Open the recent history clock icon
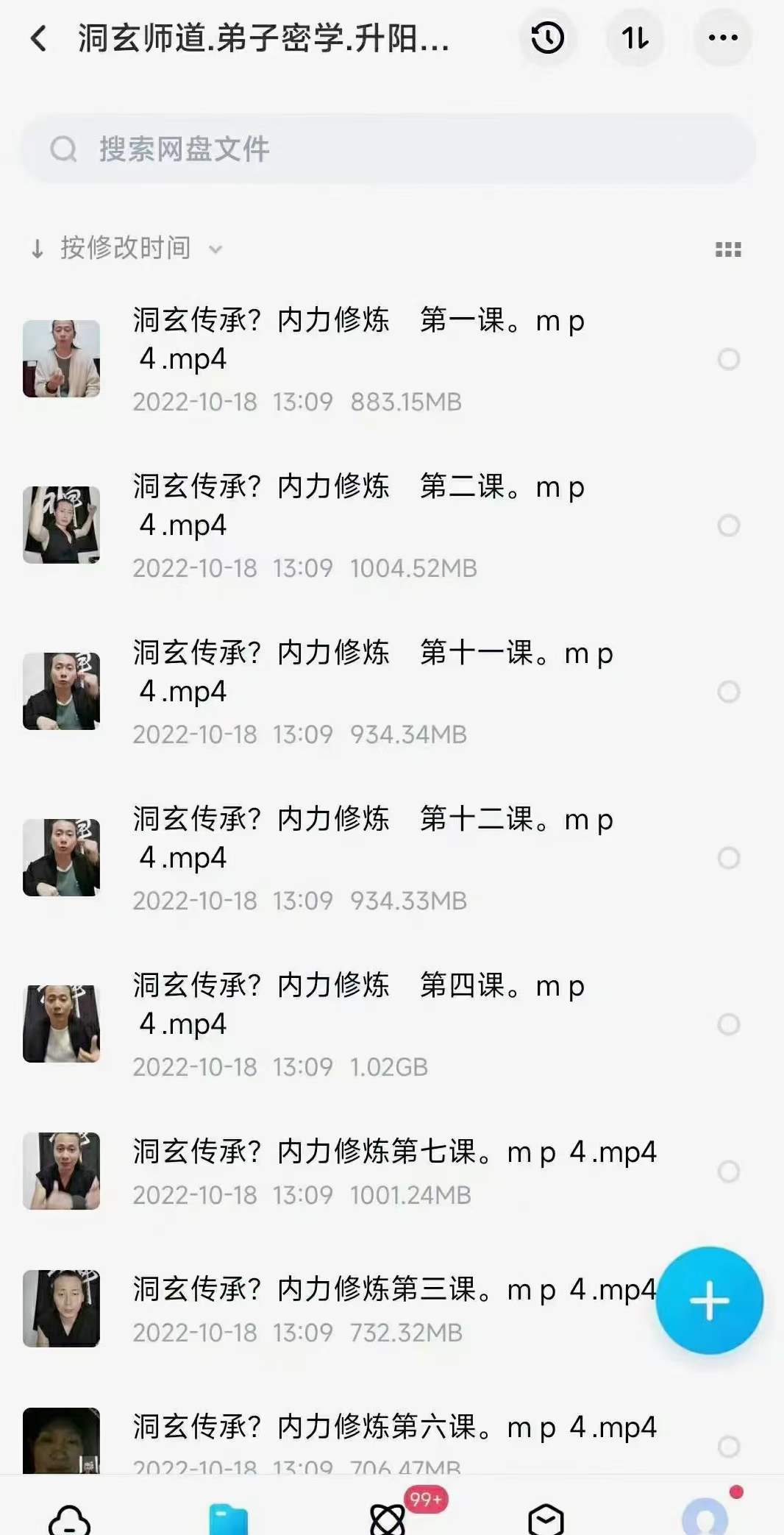Image resolution: width=784 pixels, height=1535 pixels. (x=547, y=38)
